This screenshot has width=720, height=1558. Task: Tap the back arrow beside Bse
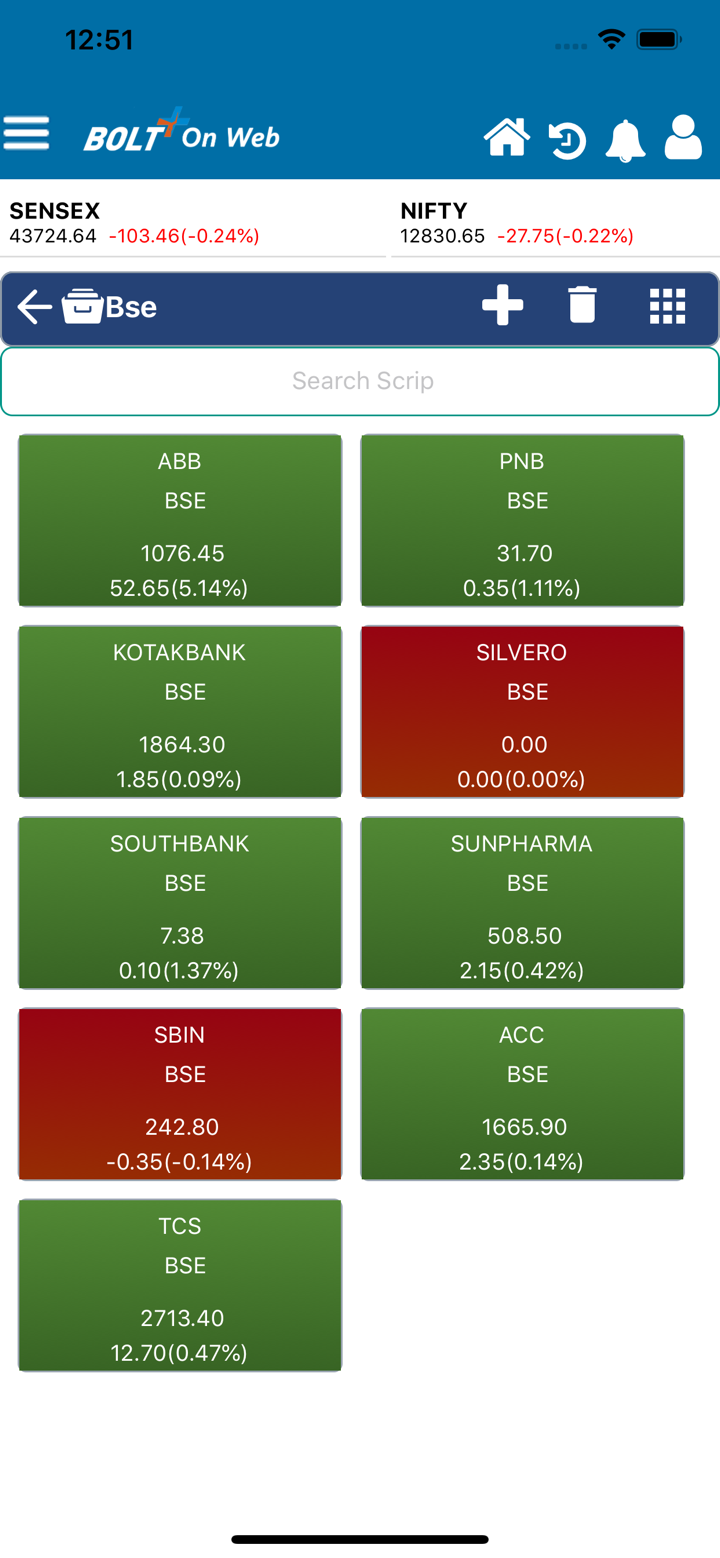click(x=35, y=307)
